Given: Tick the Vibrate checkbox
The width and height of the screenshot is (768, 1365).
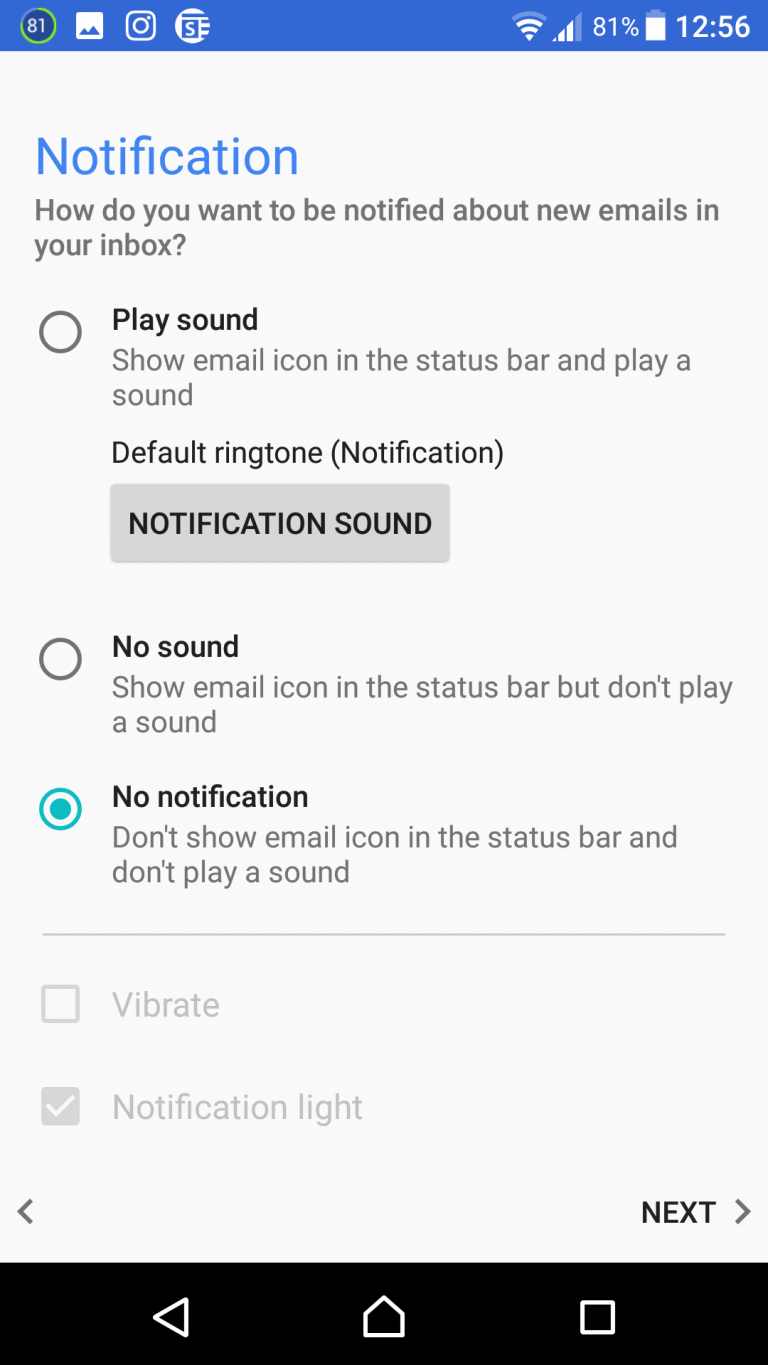Looking at the screenshot, I should 60,1004.
